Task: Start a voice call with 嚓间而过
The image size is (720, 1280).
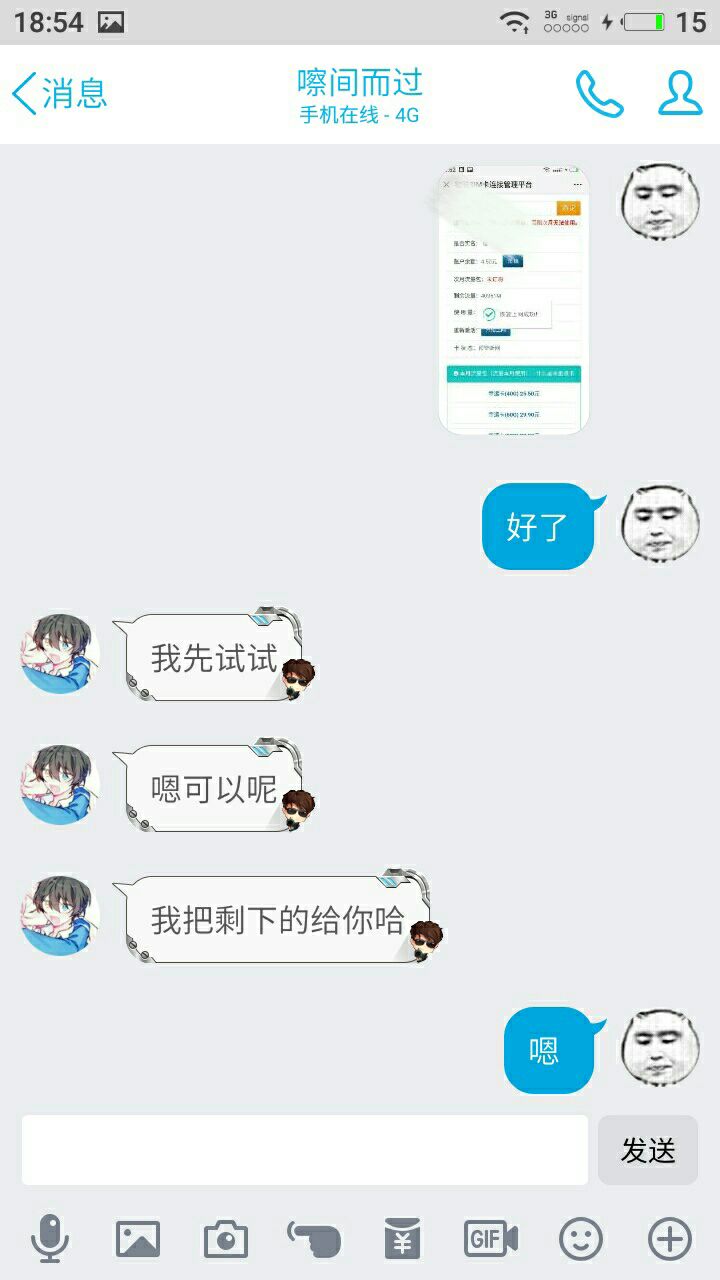Action: click(x=599, y=94)
